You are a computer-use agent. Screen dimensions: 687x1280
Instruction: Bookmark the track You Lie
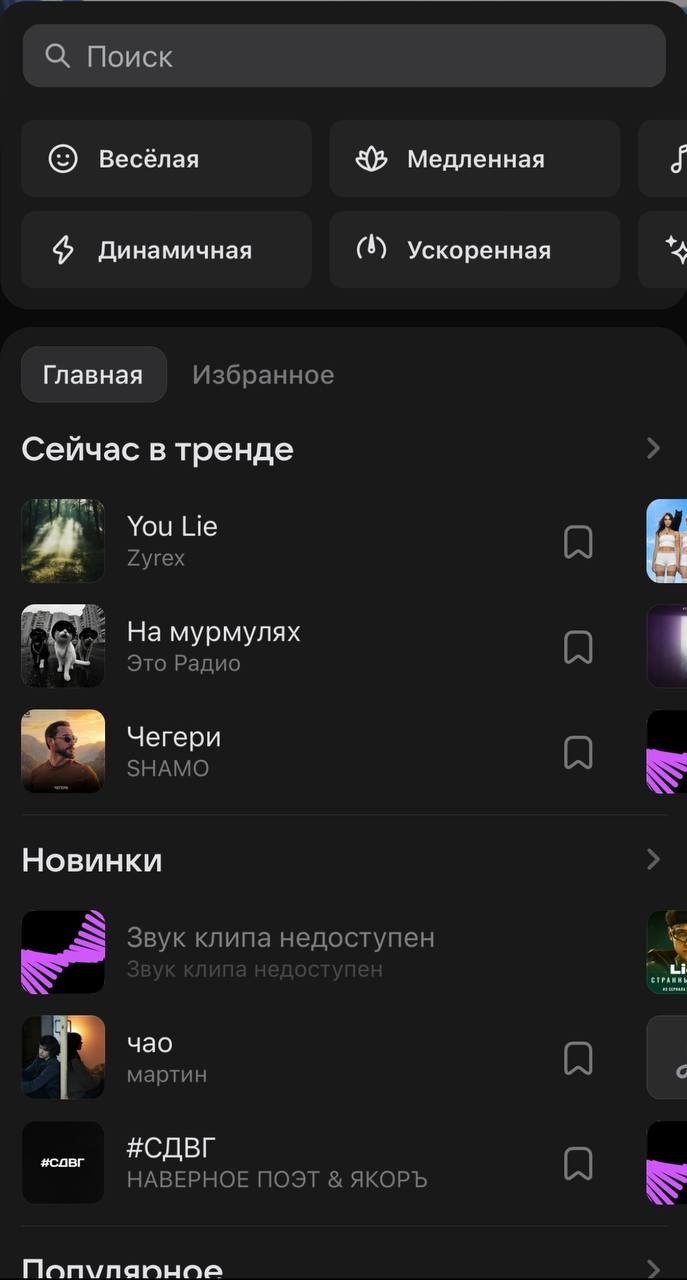tap(578, 542)
